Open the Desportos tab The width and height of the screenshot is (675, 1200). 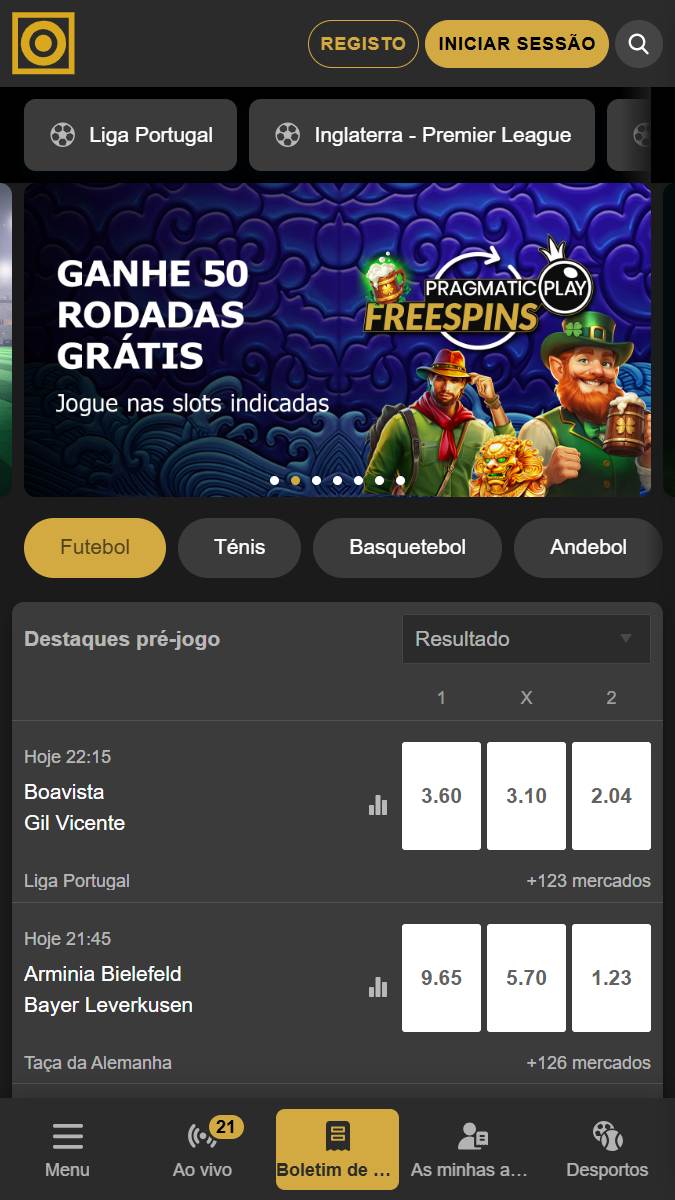[x=607, y=1149]
